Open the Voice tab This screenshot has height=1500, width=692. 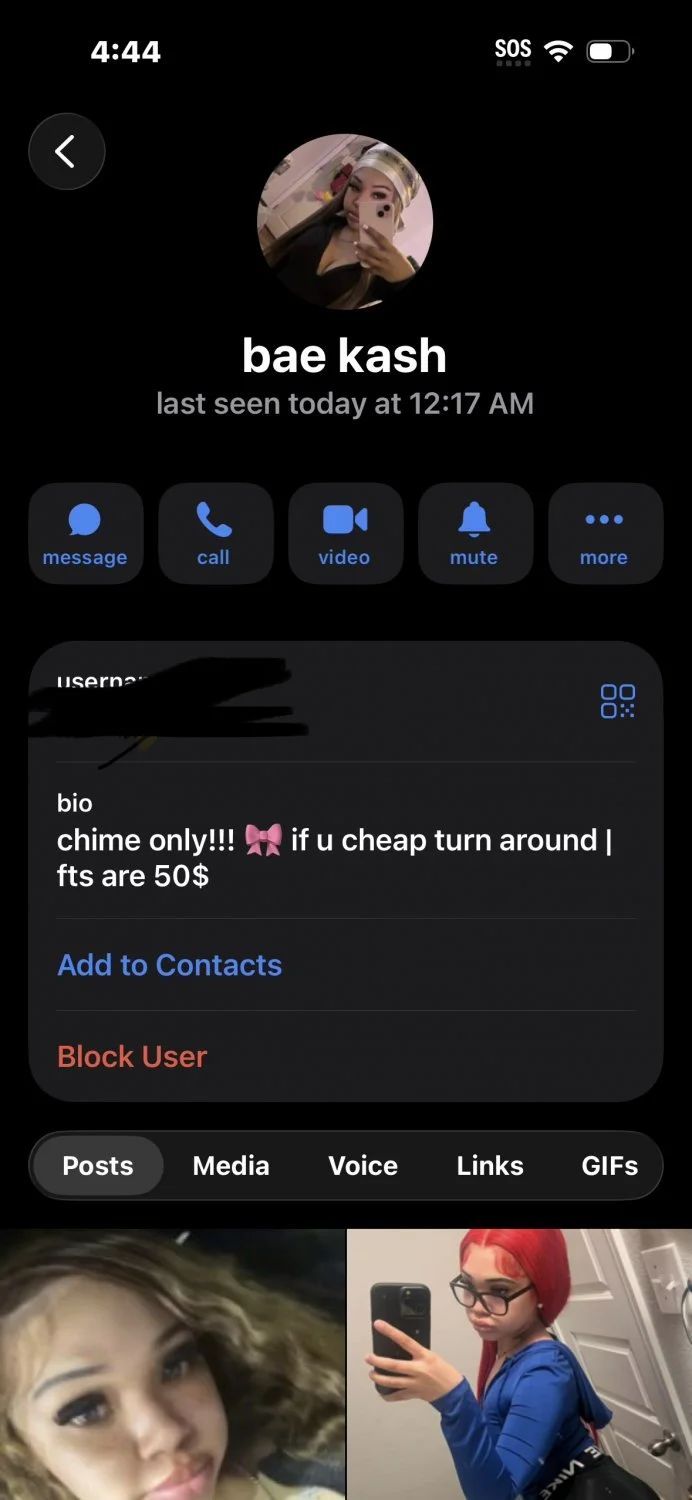coord(363,1166)
